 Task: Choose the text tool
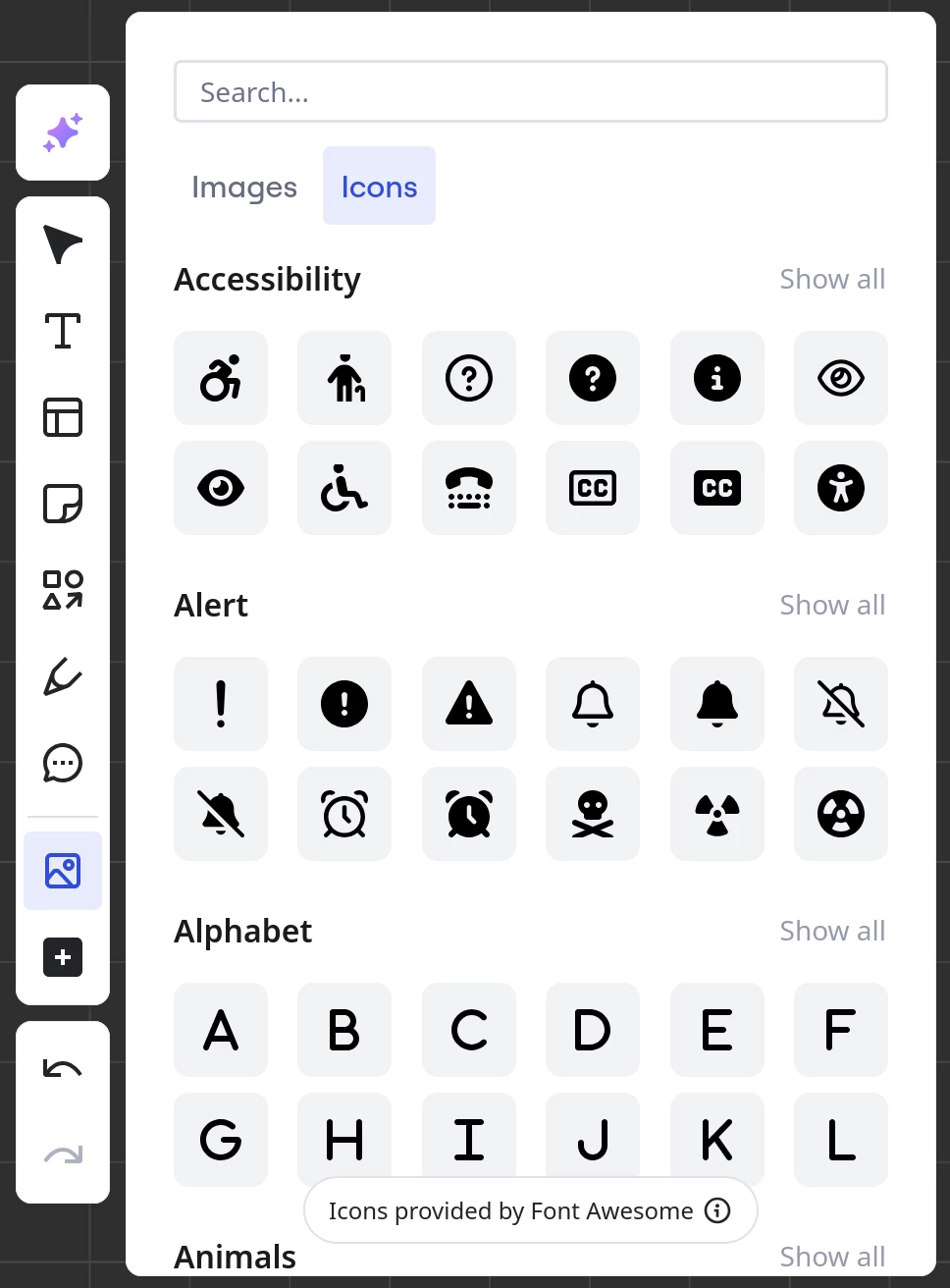(63, 331)
